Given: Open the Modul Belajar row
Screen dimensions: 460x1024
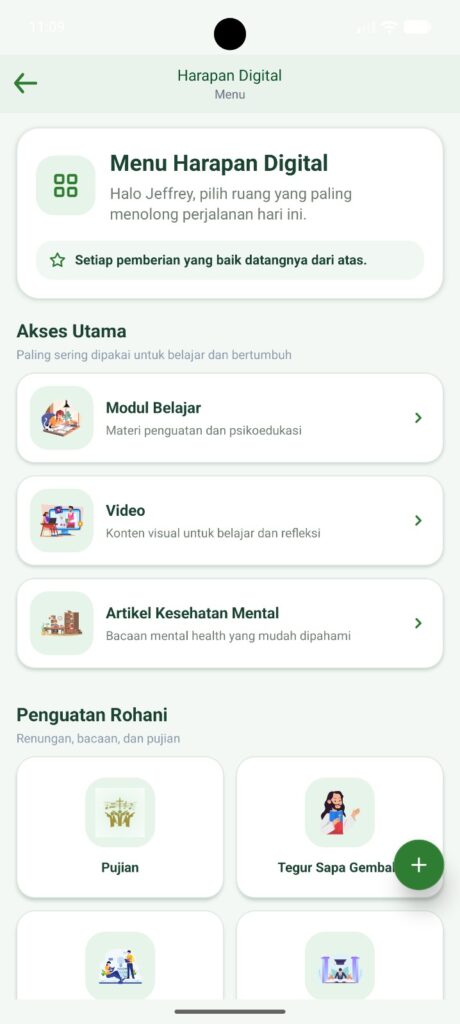Looking at the screenshot, I should click(x=230, y=418).
